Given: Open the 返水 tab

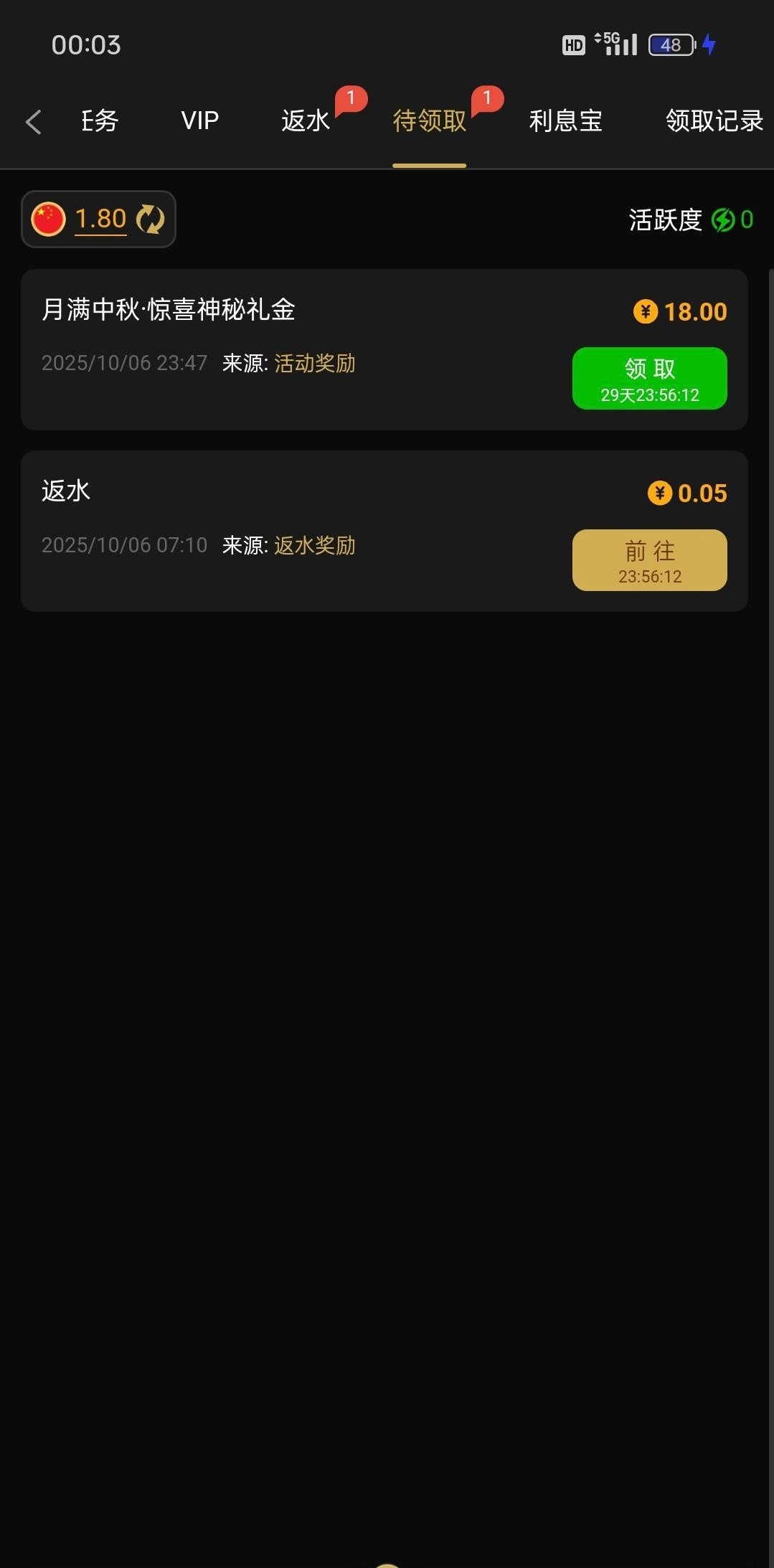Looking at the screenshot, I should 306,121.
